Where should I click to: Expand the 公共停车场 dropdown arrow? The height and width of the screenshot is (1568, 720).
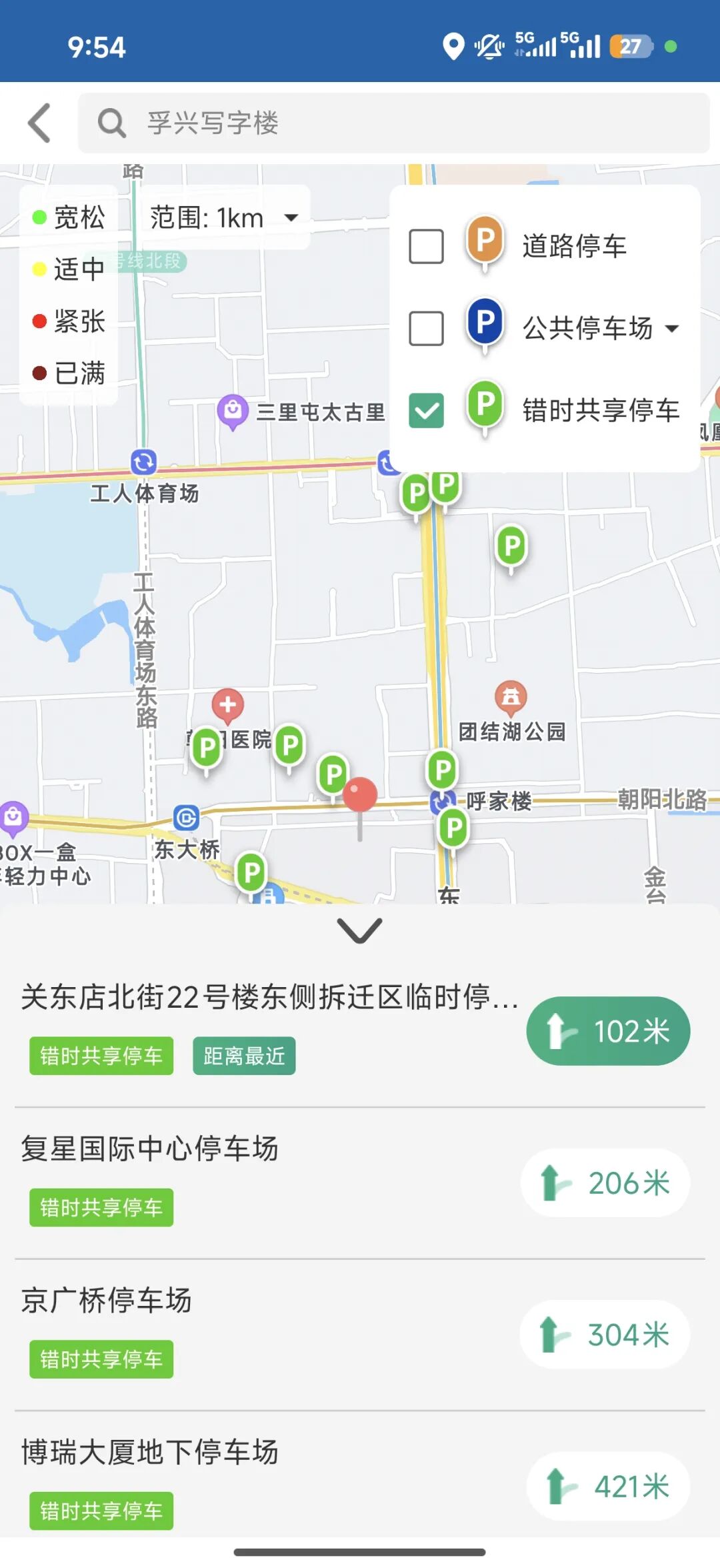672,328
